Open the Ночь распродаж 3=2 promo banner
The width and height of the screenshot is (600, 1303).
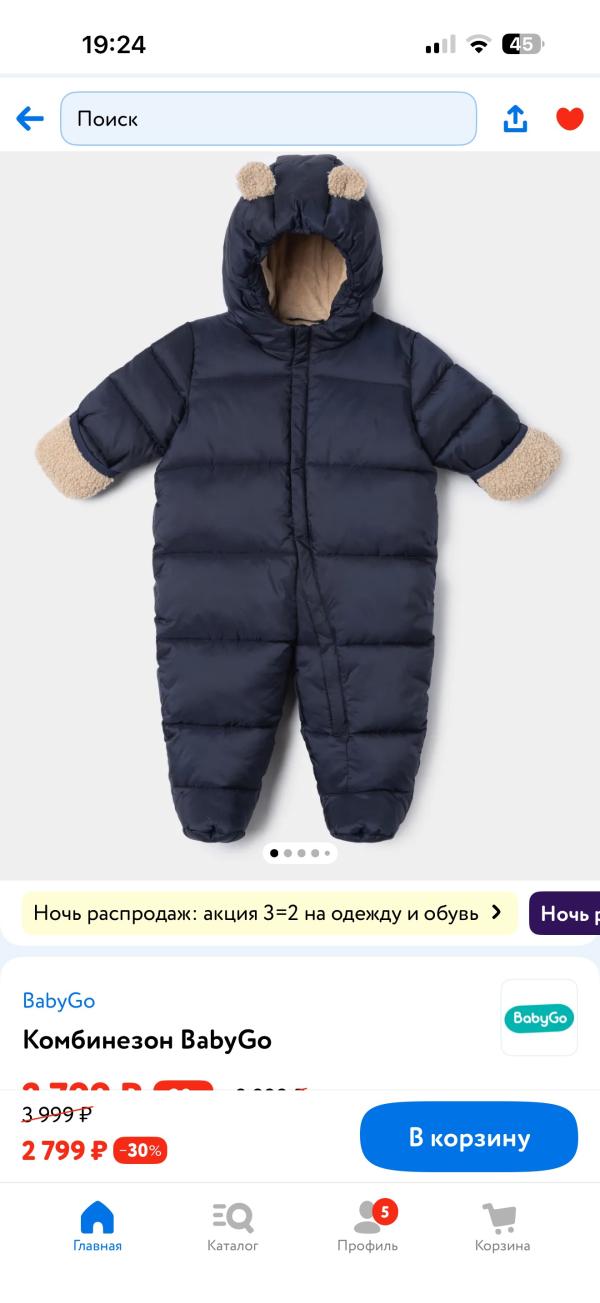pyautogui.click(x=269, y=913)
